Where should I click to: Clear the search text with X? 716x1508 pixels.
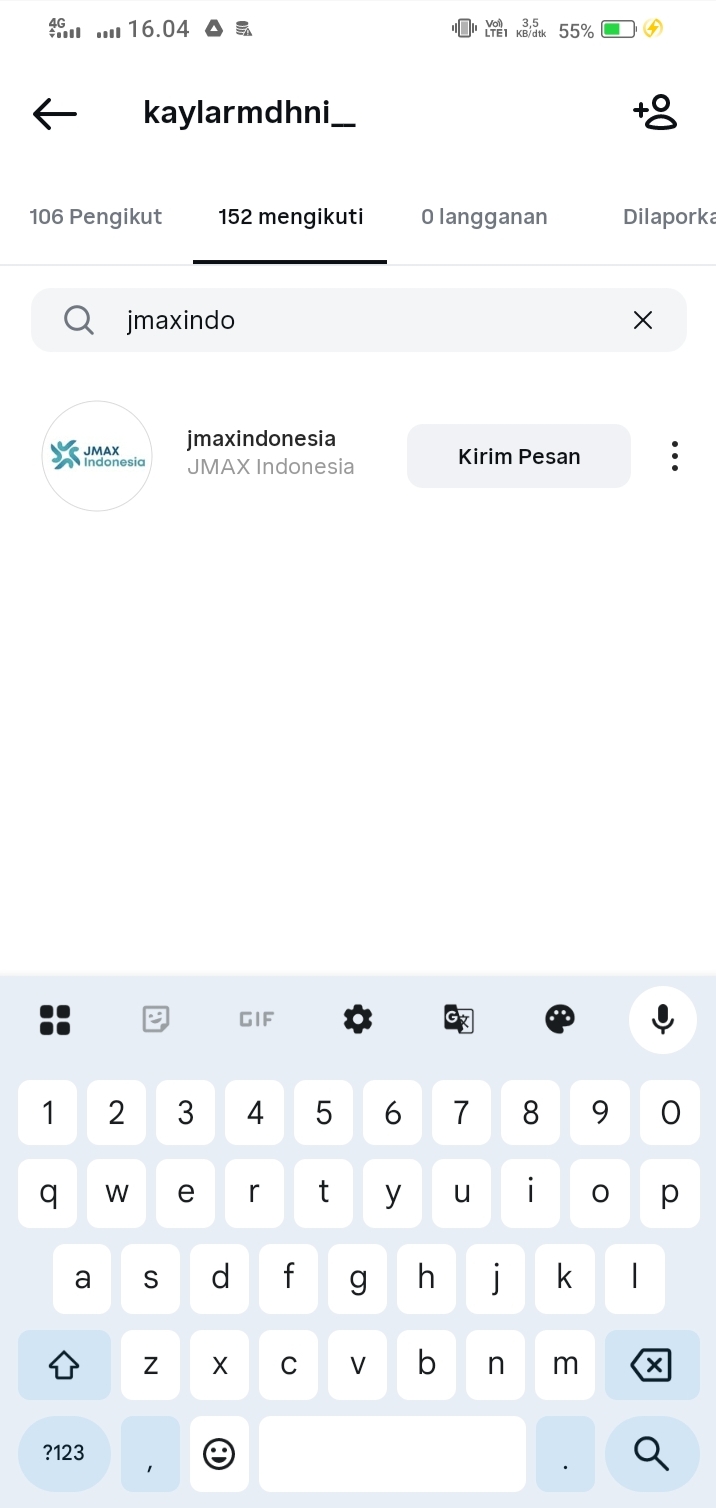point(643,320)
